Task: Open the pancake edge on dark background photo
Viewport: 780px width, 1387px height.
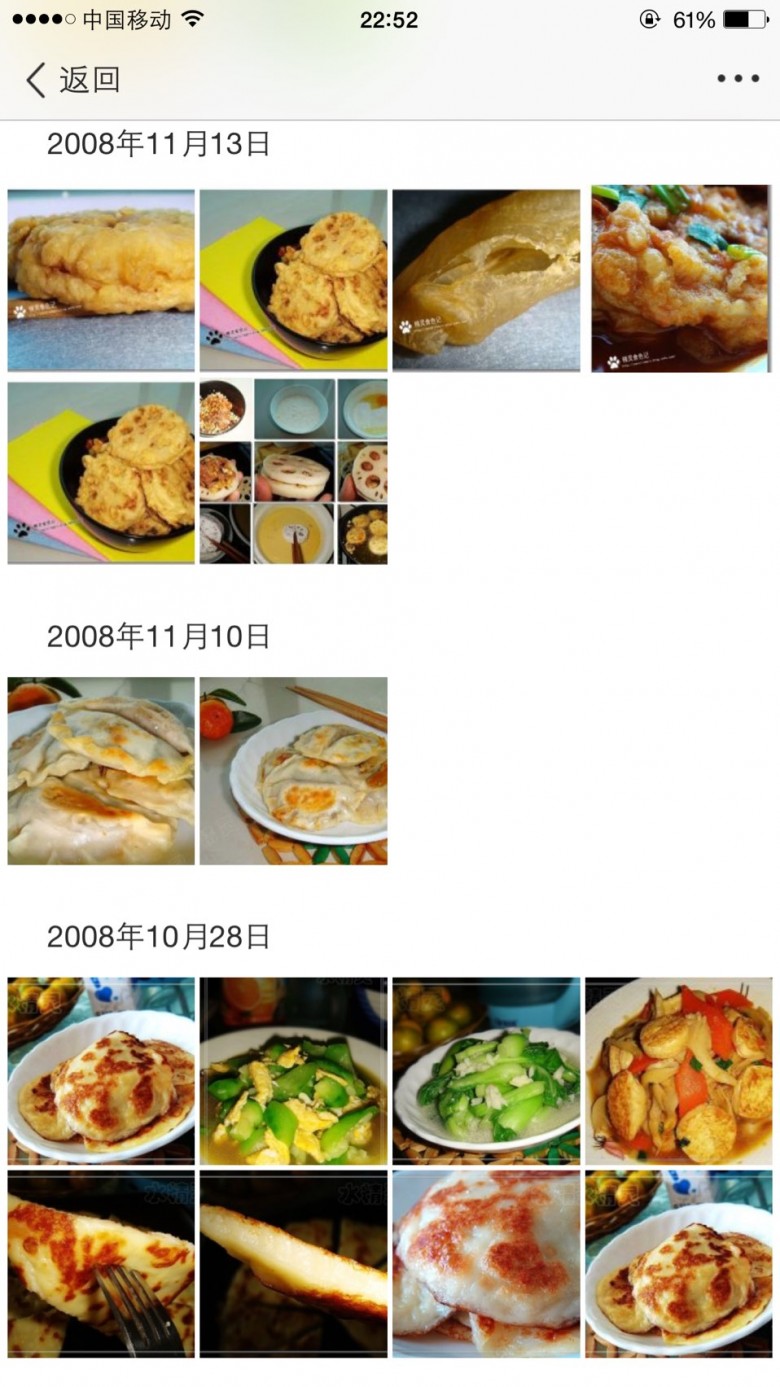Action: click(293, 1264)
